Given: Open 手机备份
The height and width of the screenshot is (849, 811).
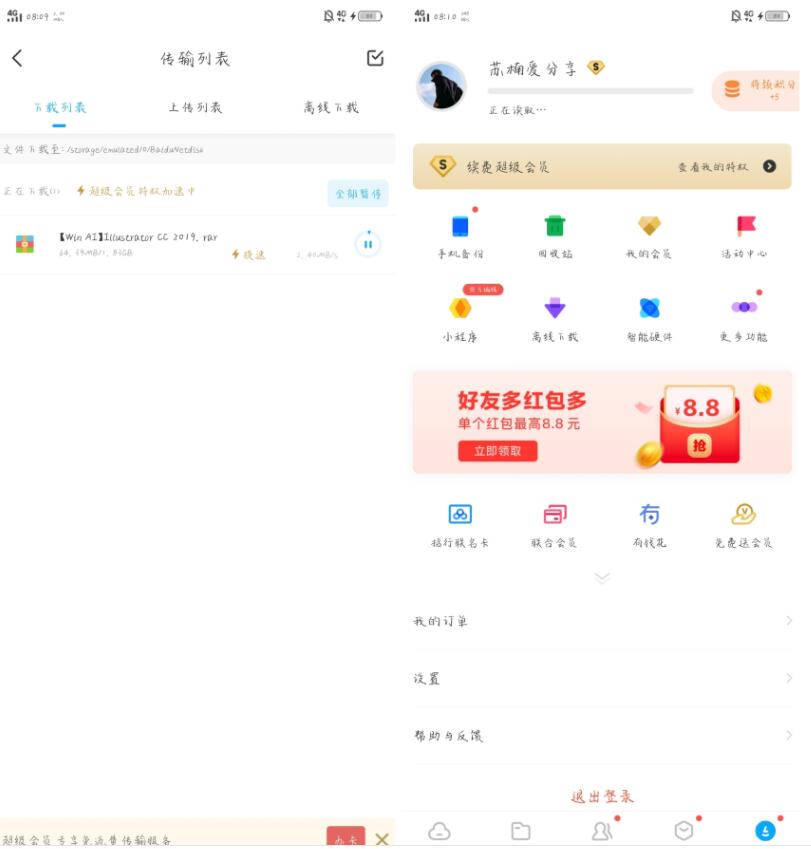Looking at the screenshot, I should (459, 236).
